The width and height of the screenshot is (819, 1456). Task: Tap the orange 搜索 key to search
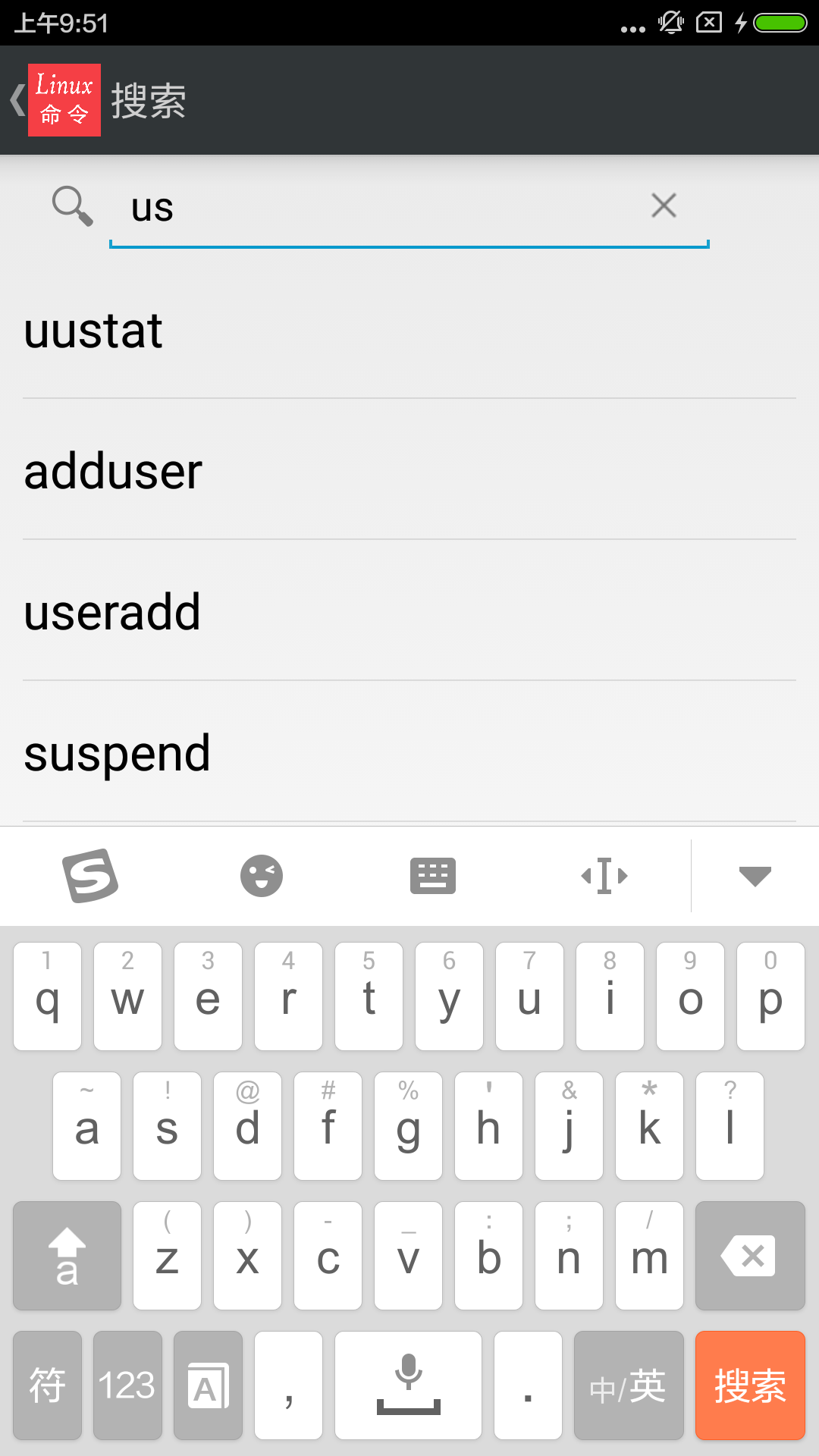click(x=750, y=1385)
